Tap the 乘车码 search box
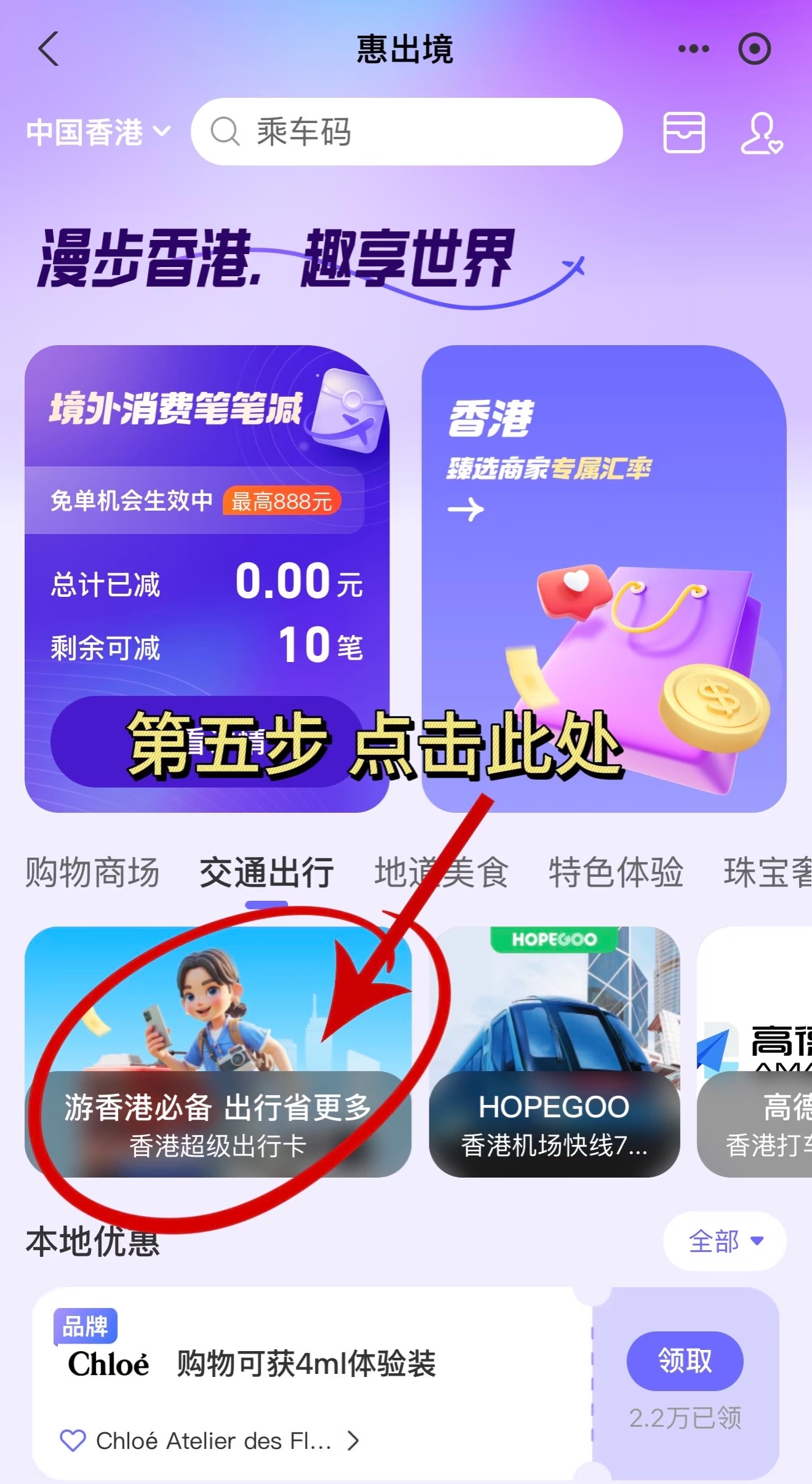This screenshot has height=1484, width=812. point(406,132)
